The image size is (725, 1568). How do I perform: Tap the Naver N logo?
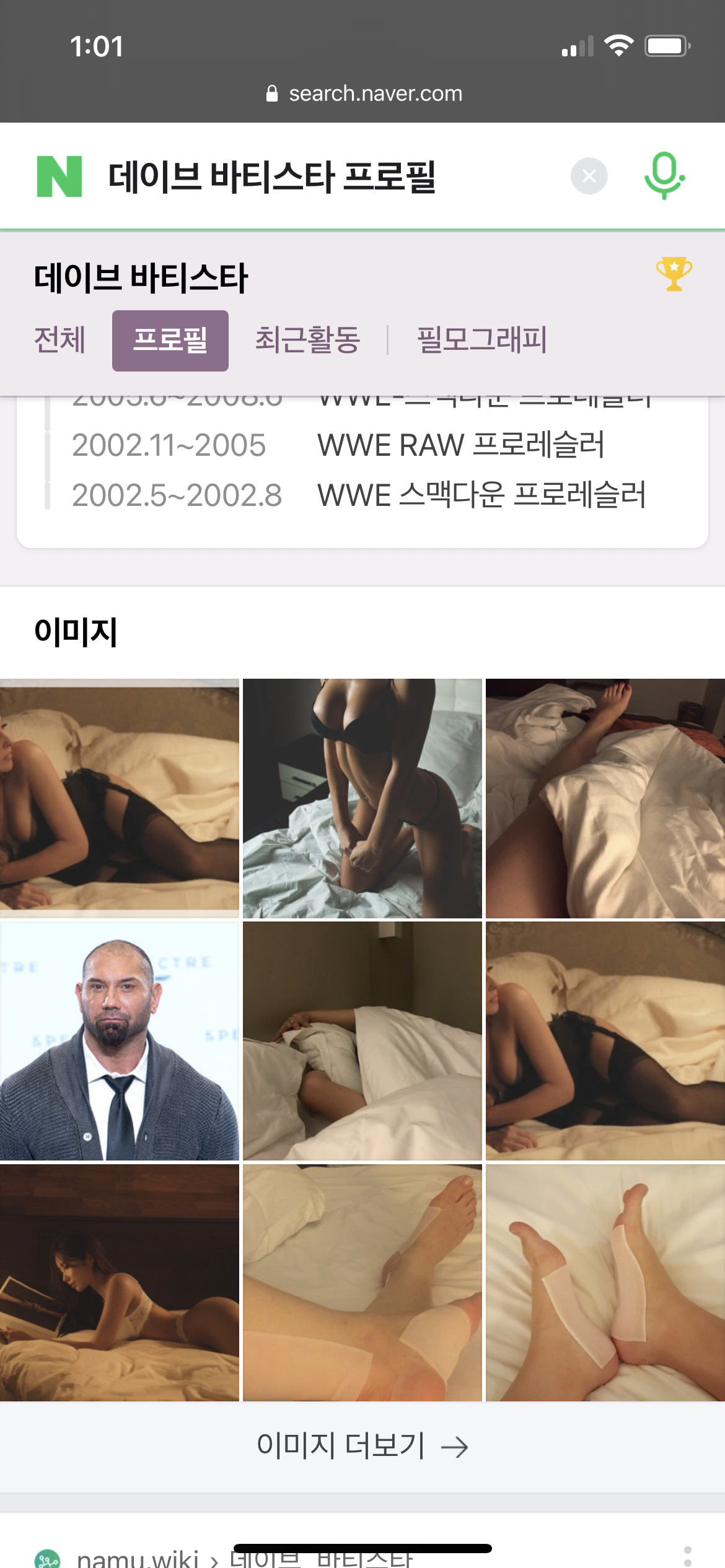pos(59,176)
